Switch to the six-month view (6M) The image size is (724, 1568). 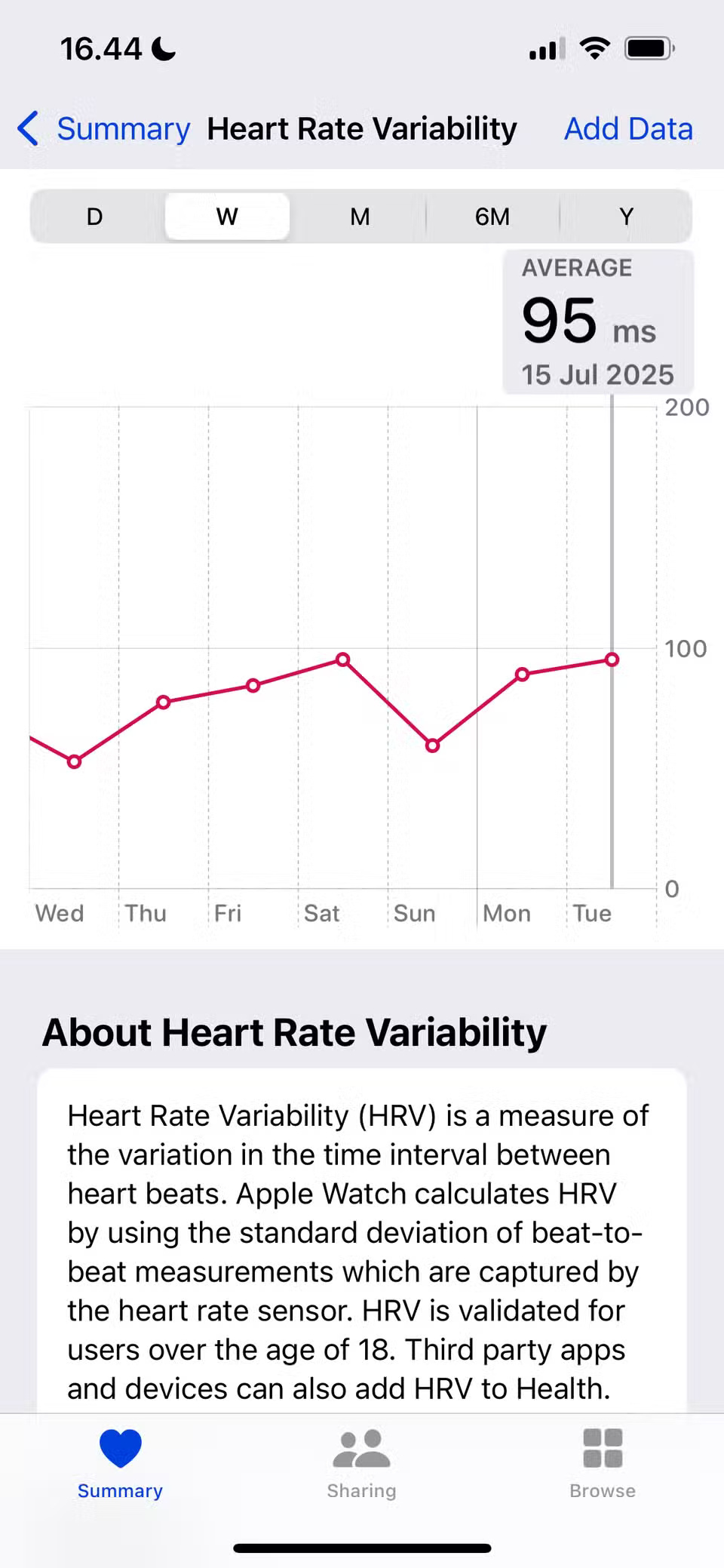click(x=492, y=217)
